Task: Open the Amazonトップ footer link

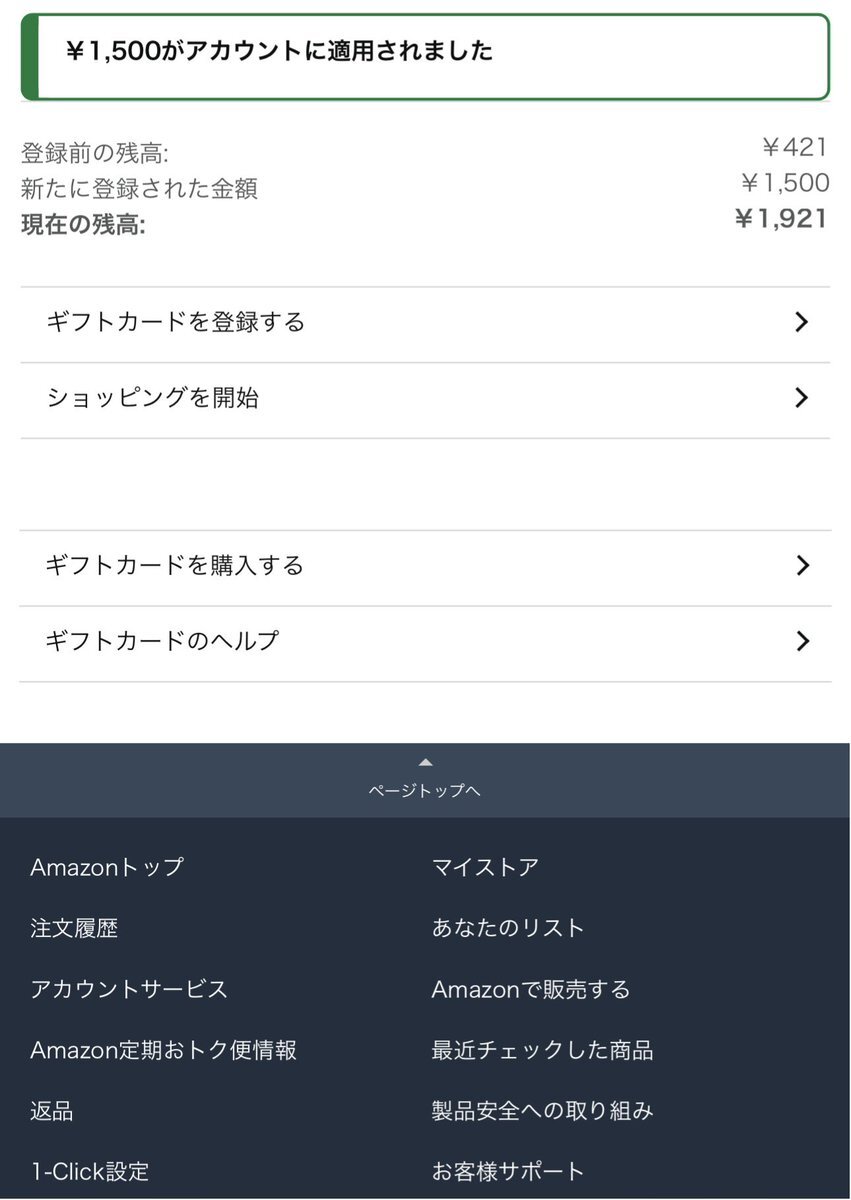Action: pos(107,867)
